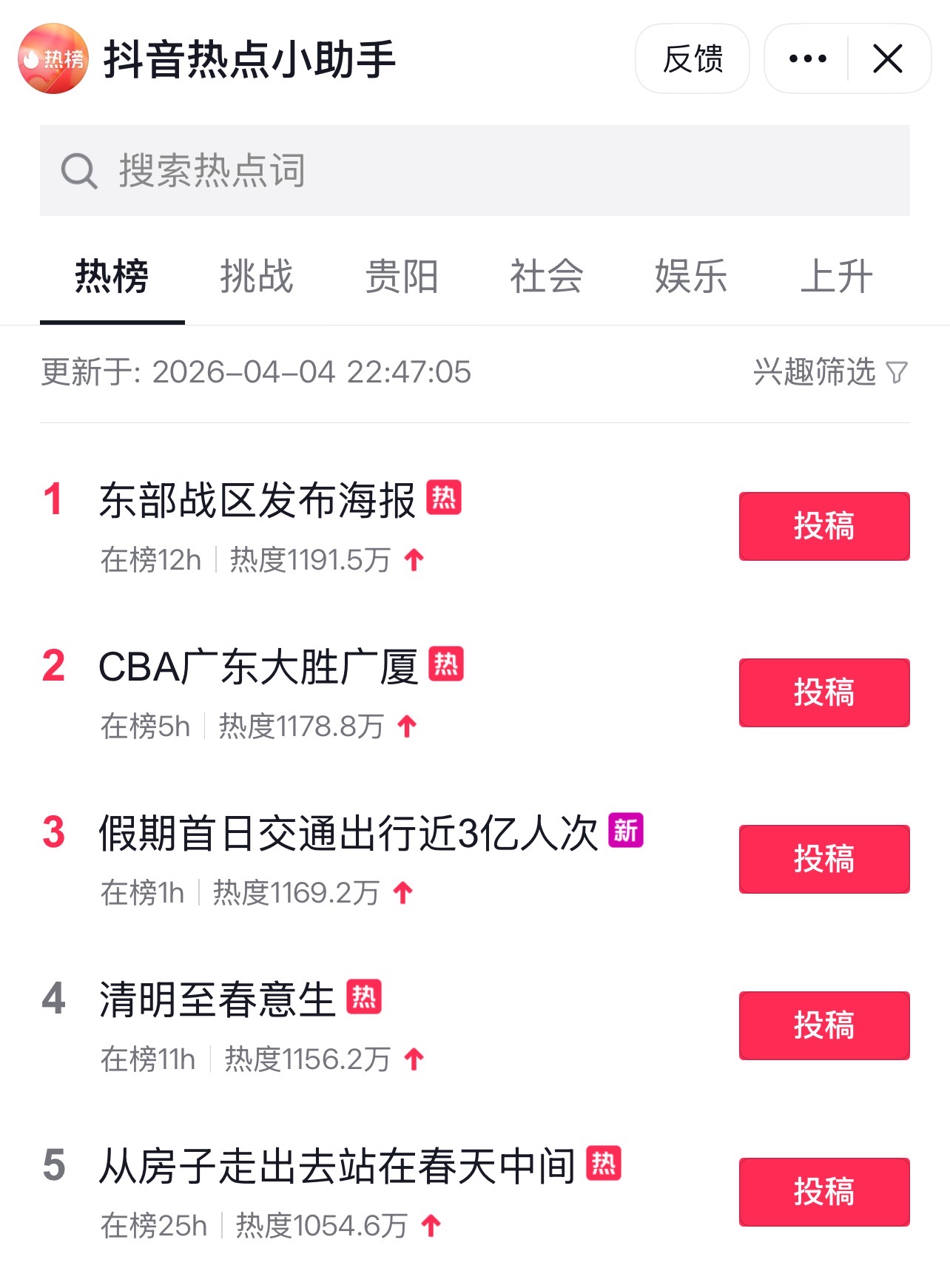Tap the 反馈 feedback button
950x1288 pixels.
693,59
